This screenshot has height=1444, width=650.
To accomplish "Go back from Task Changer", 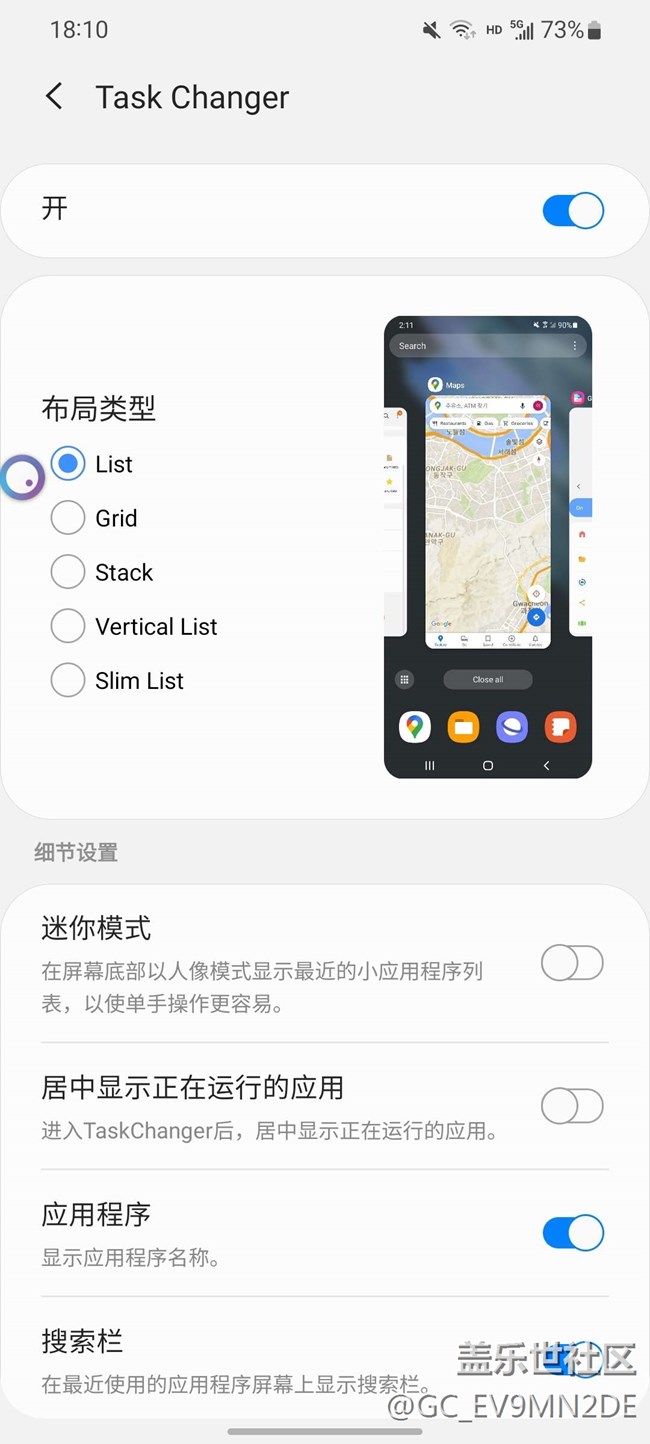I will pyautogui.click(x=54, y=97).
